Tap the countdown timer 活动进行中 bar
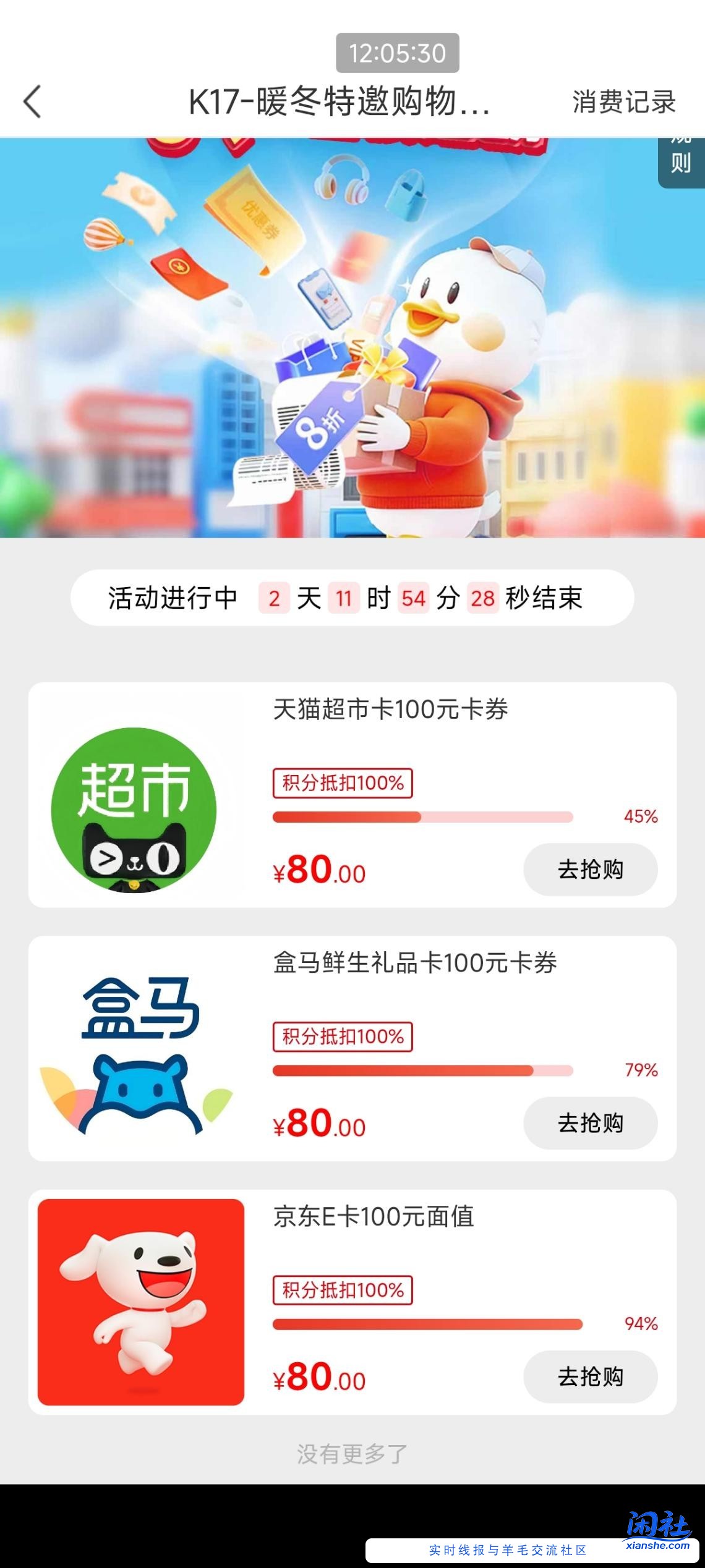The image size is (705, 1568). click(x=352, y=598)
